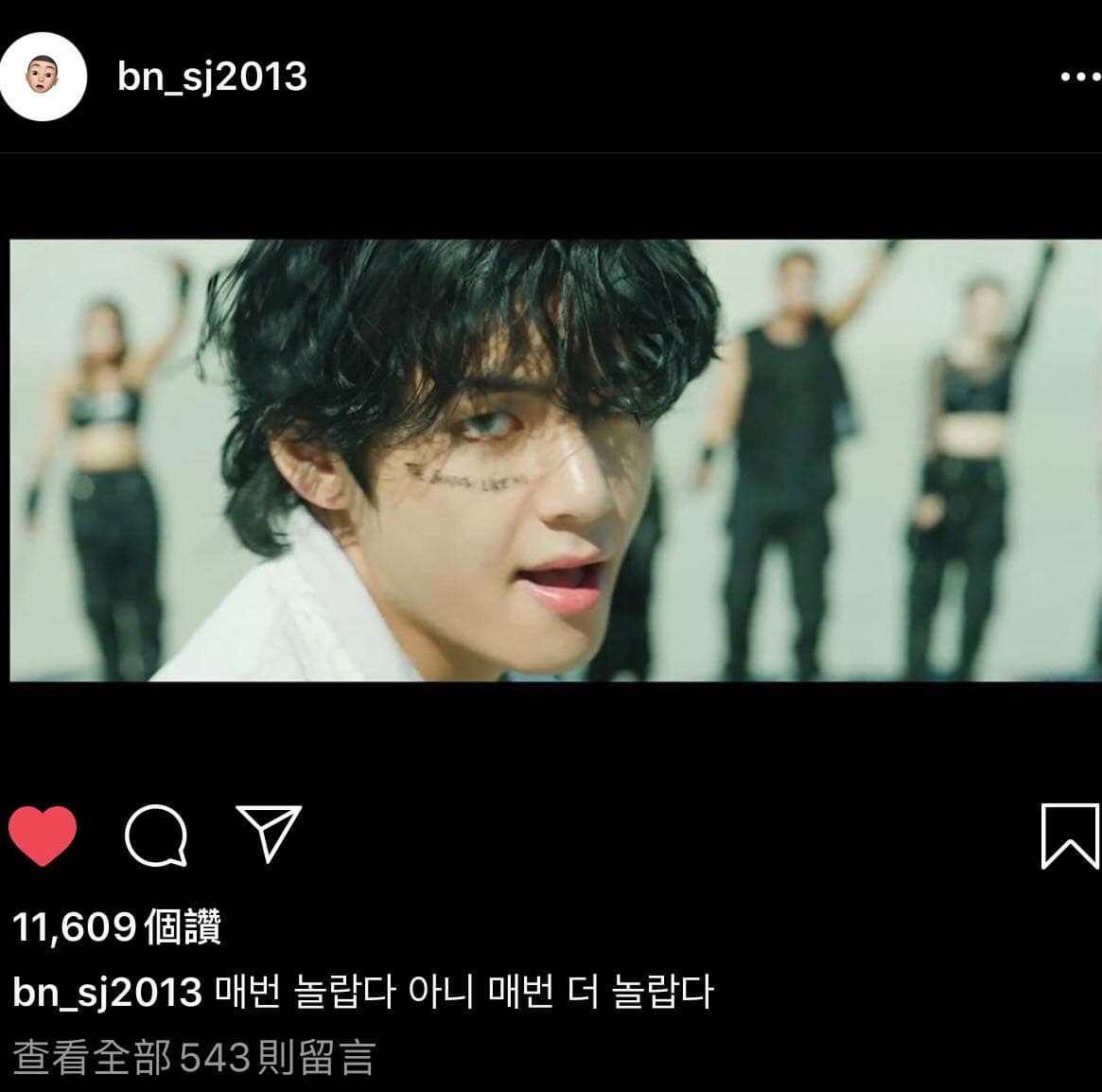Open bn_sj2013's profile picture
1102x1092 pixels.
[x=43, y=77]
